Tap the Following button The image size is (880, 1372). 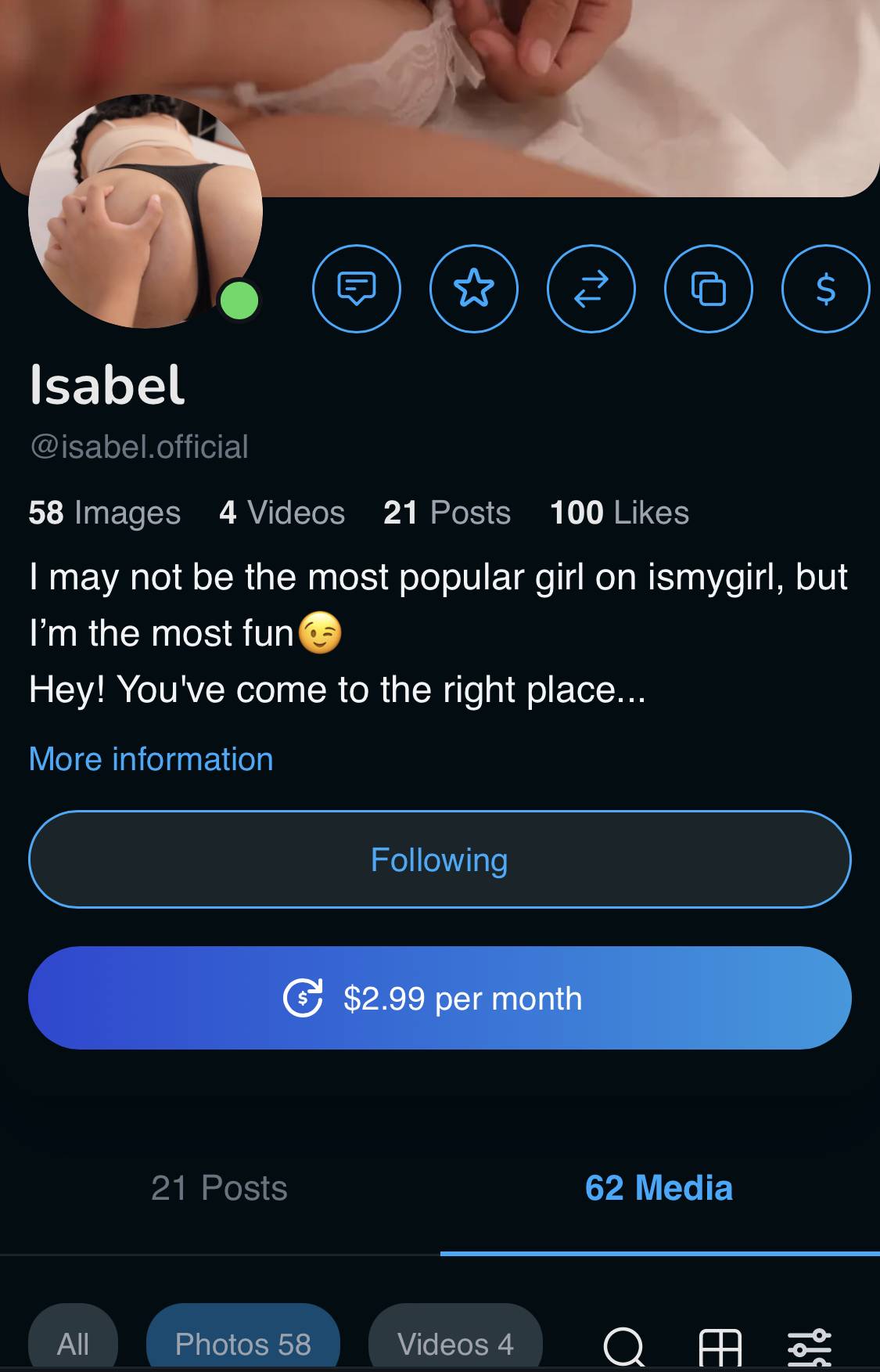click(440, 859)
